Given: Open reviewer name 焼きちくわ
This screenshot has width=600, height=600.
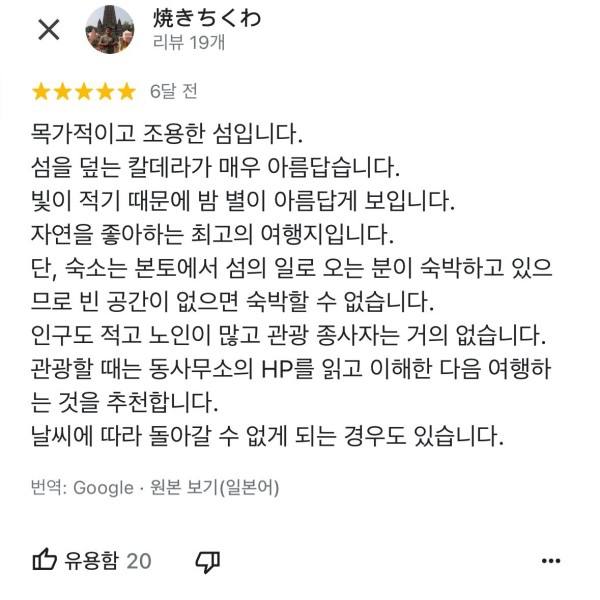Looking at the screenshot, I should (206, 18).
